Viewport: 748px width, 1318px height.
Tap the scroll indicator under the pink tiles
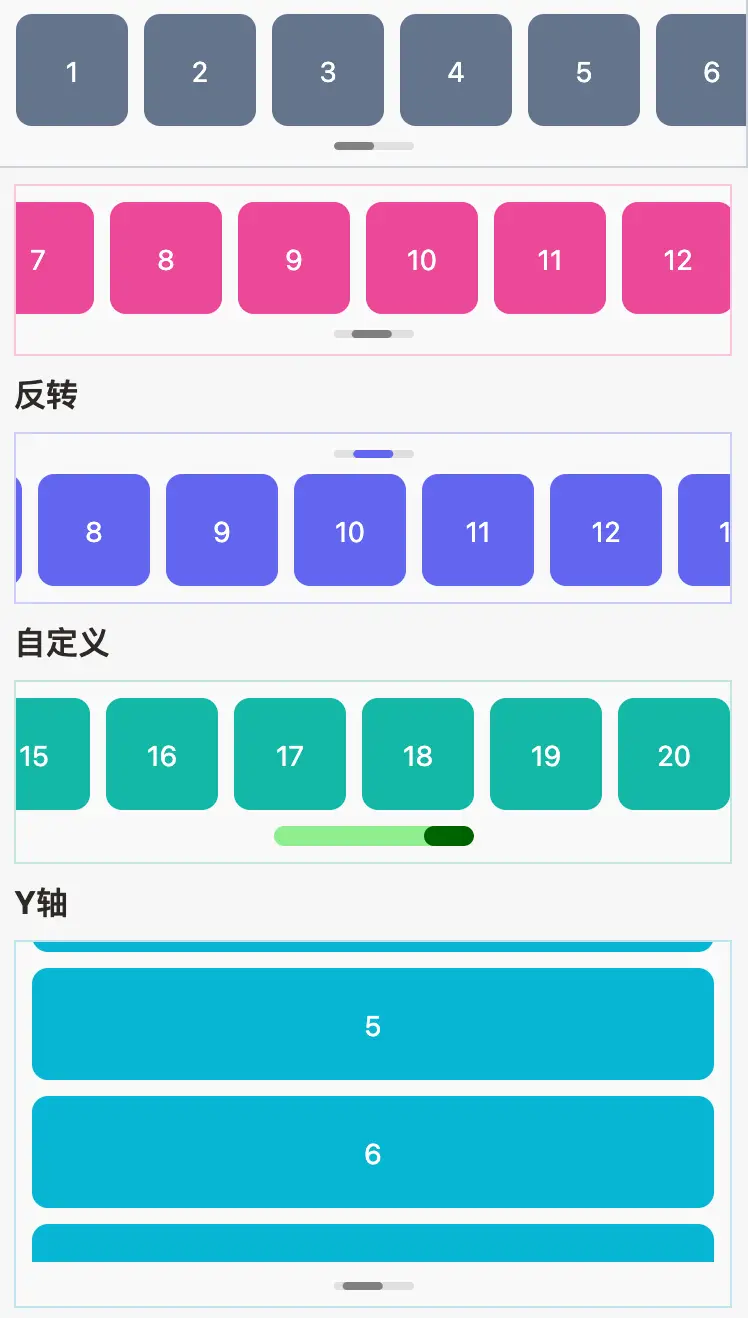(374, 334)
